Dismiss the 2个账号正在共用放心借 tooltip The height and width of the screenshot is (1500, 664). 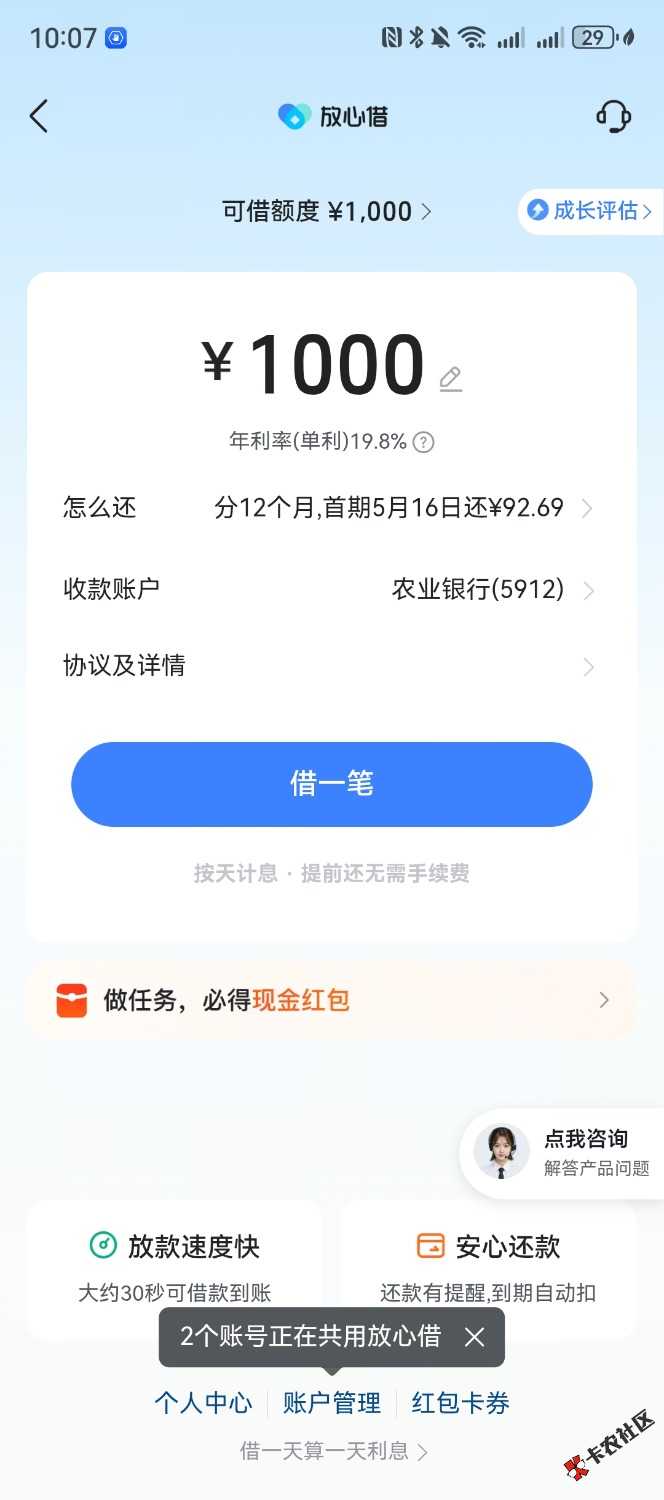point(474,1337)
